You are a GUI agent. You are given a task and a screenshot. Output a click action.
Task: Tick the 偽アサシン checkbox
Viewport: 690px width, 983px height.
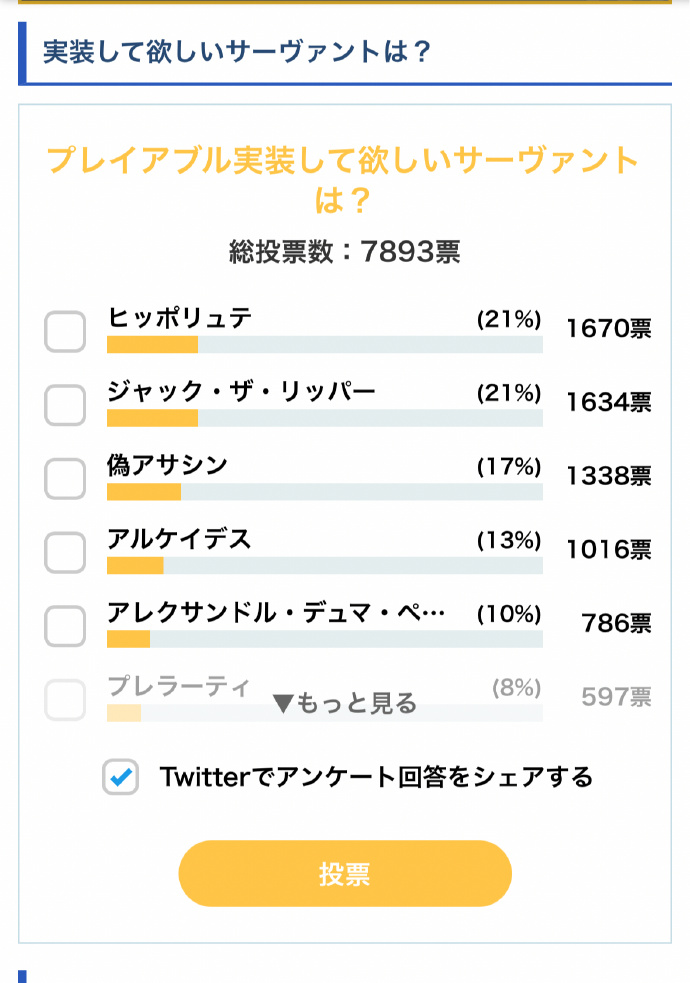65,479
